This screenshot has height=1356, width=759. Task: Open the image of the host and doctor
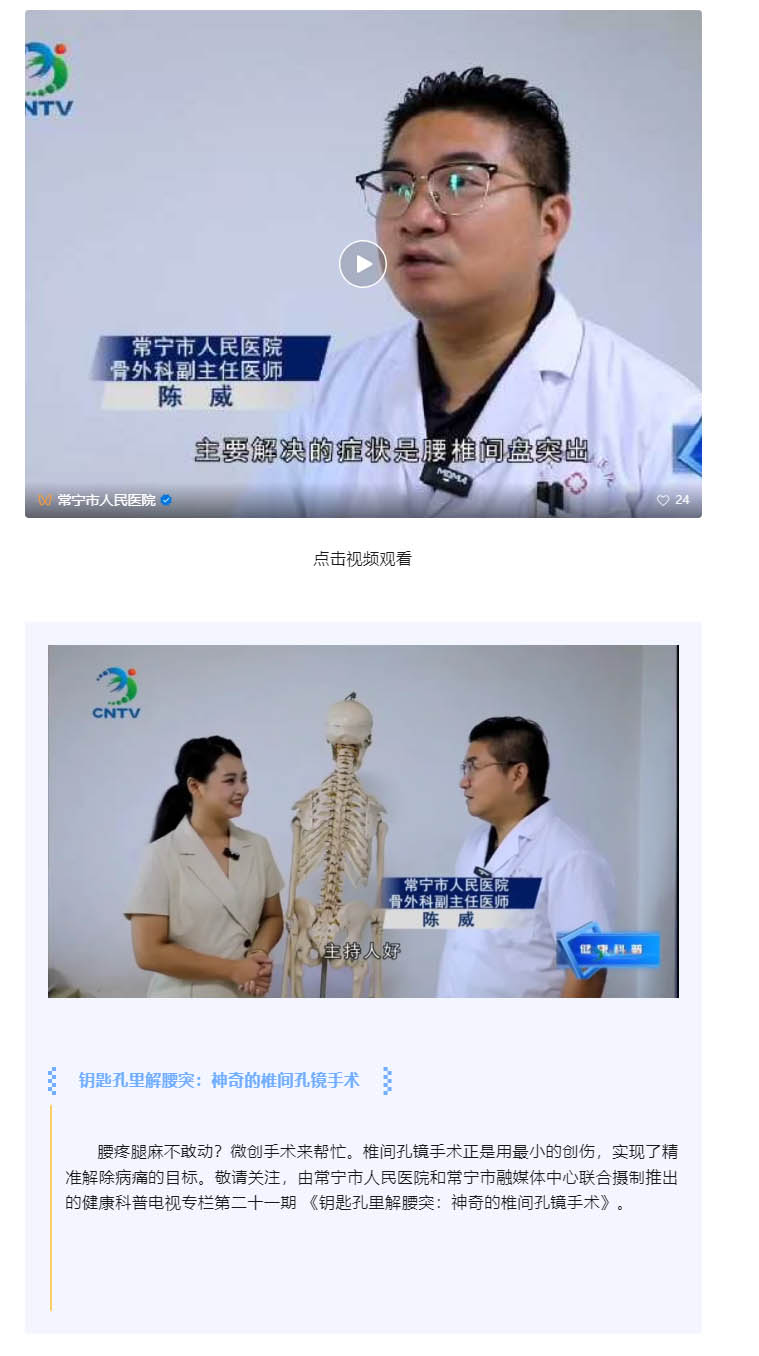[363, 821]
